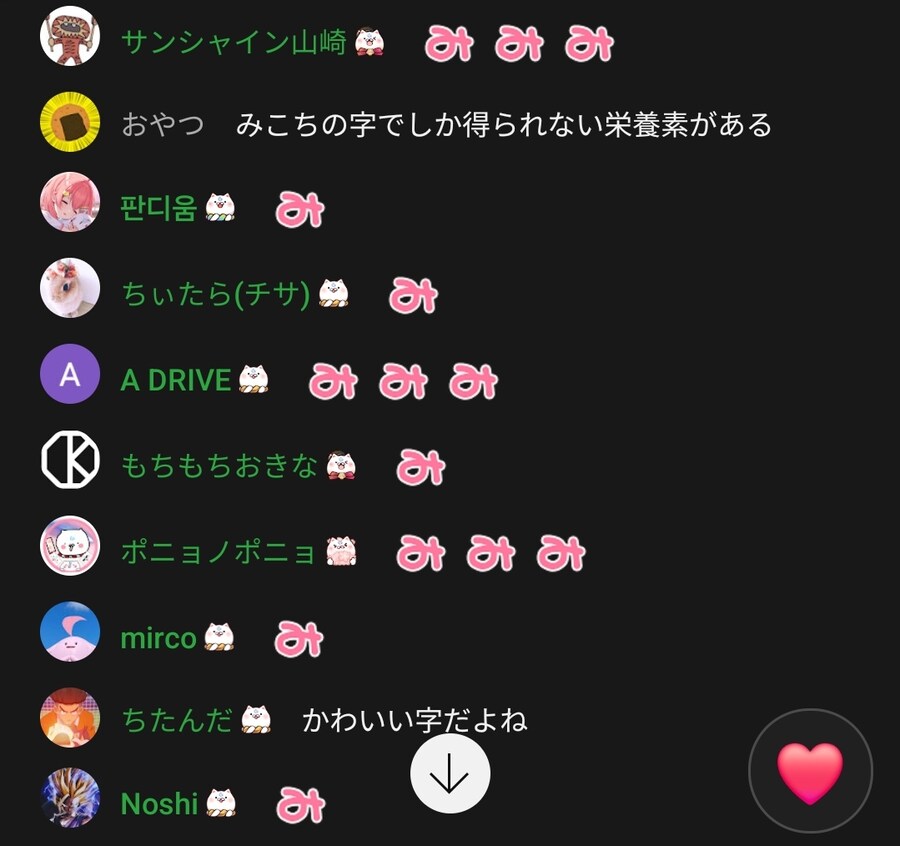The image size is (900, 846).
Task: Tap おやつ's comment about みこちの字
Action: click(504, 125)
